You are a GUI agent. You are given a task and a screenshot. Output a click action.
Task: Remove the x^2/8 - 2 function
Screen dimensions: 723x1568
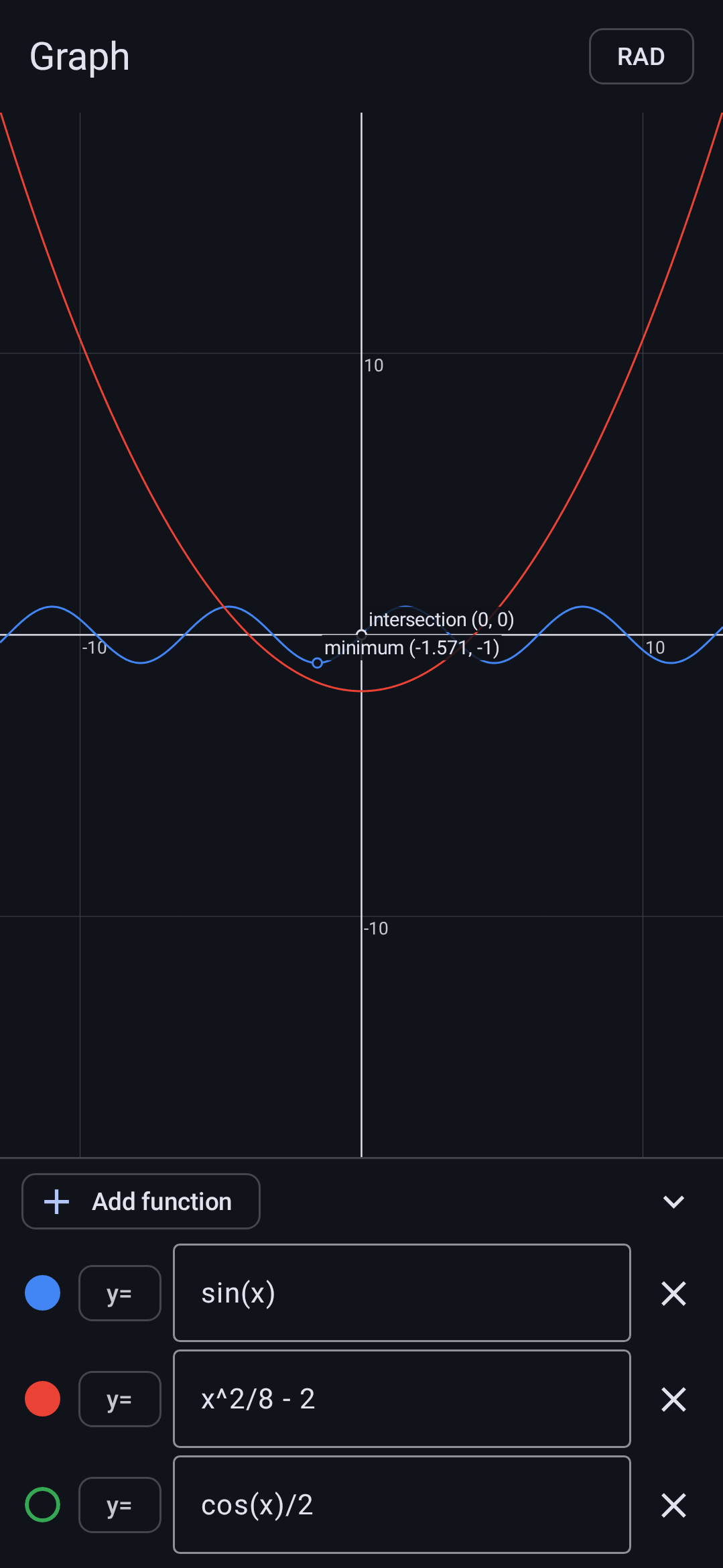click(673, 1399)
